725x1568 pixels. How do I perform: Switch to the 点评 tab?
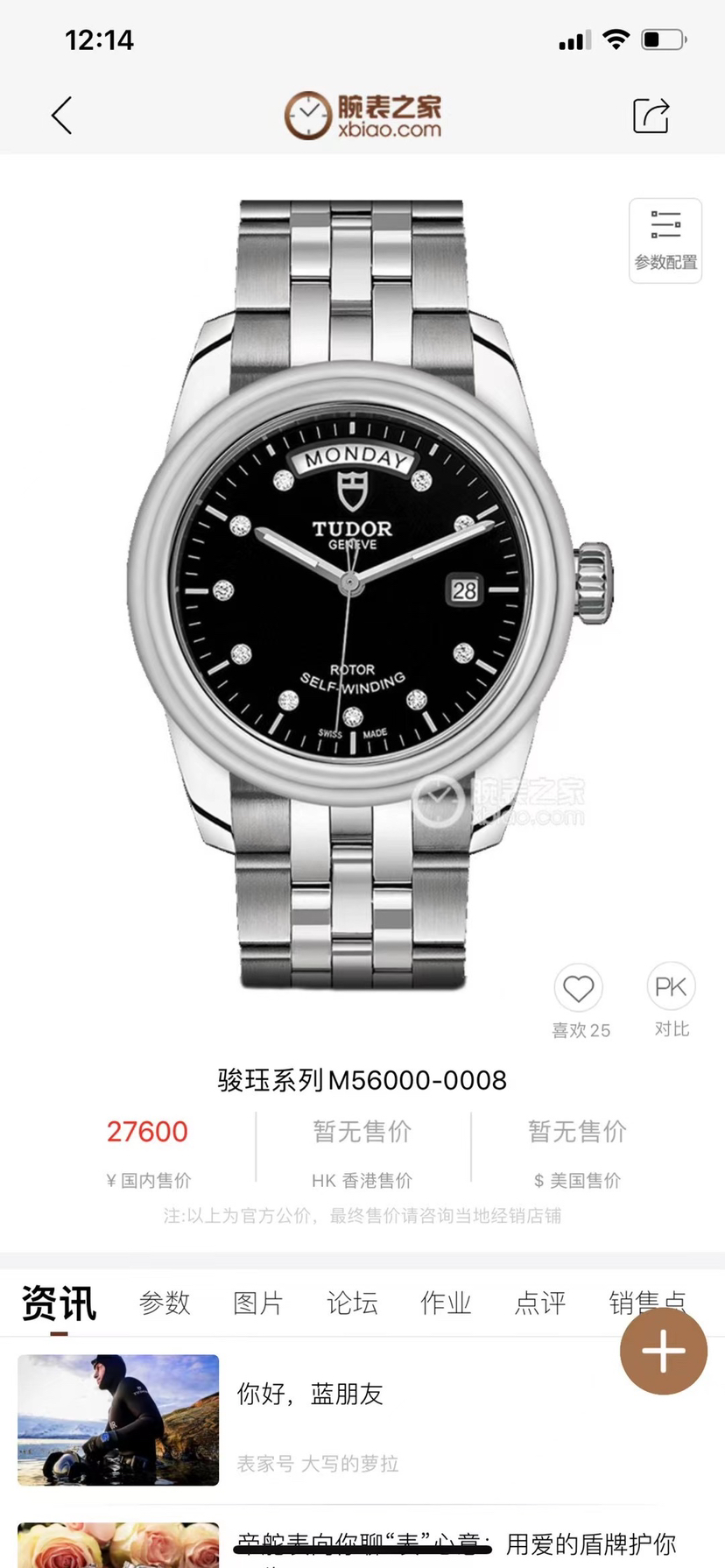coord(540,1303)
